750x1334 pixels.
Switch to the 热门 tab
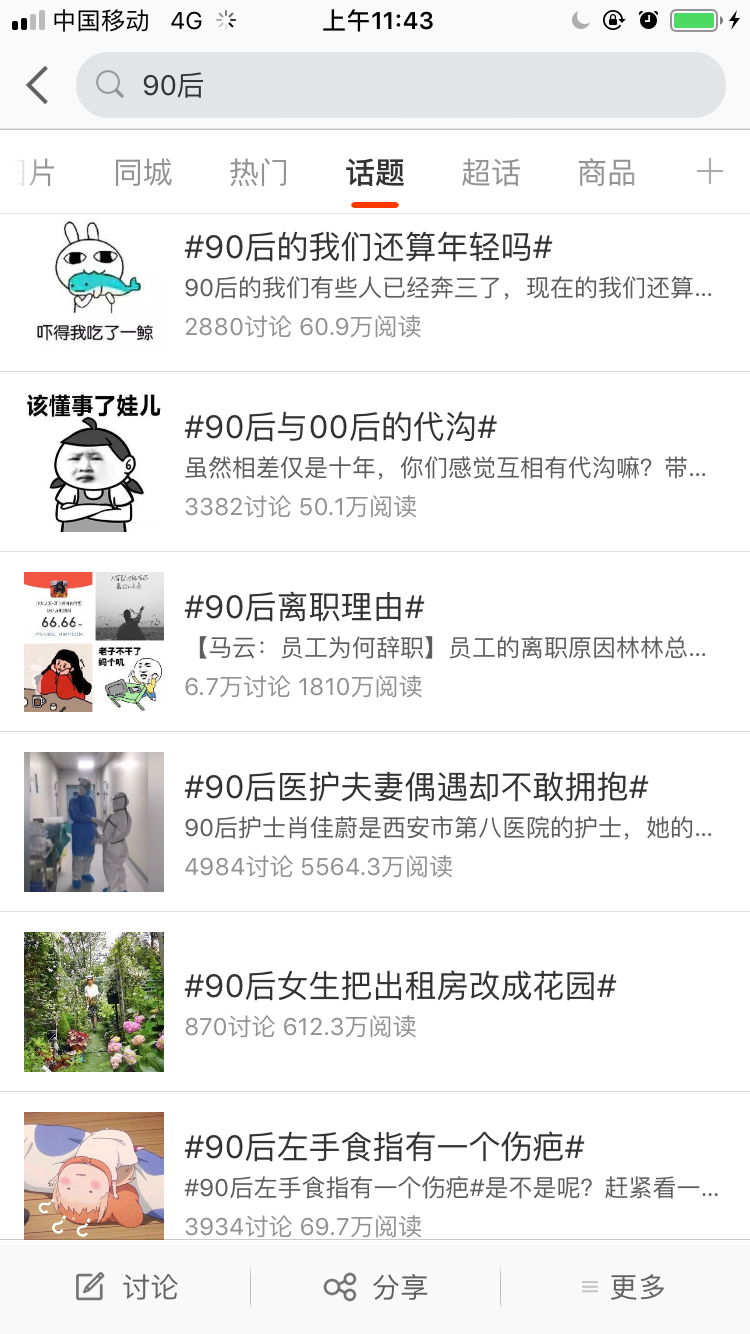click(258, 172)
